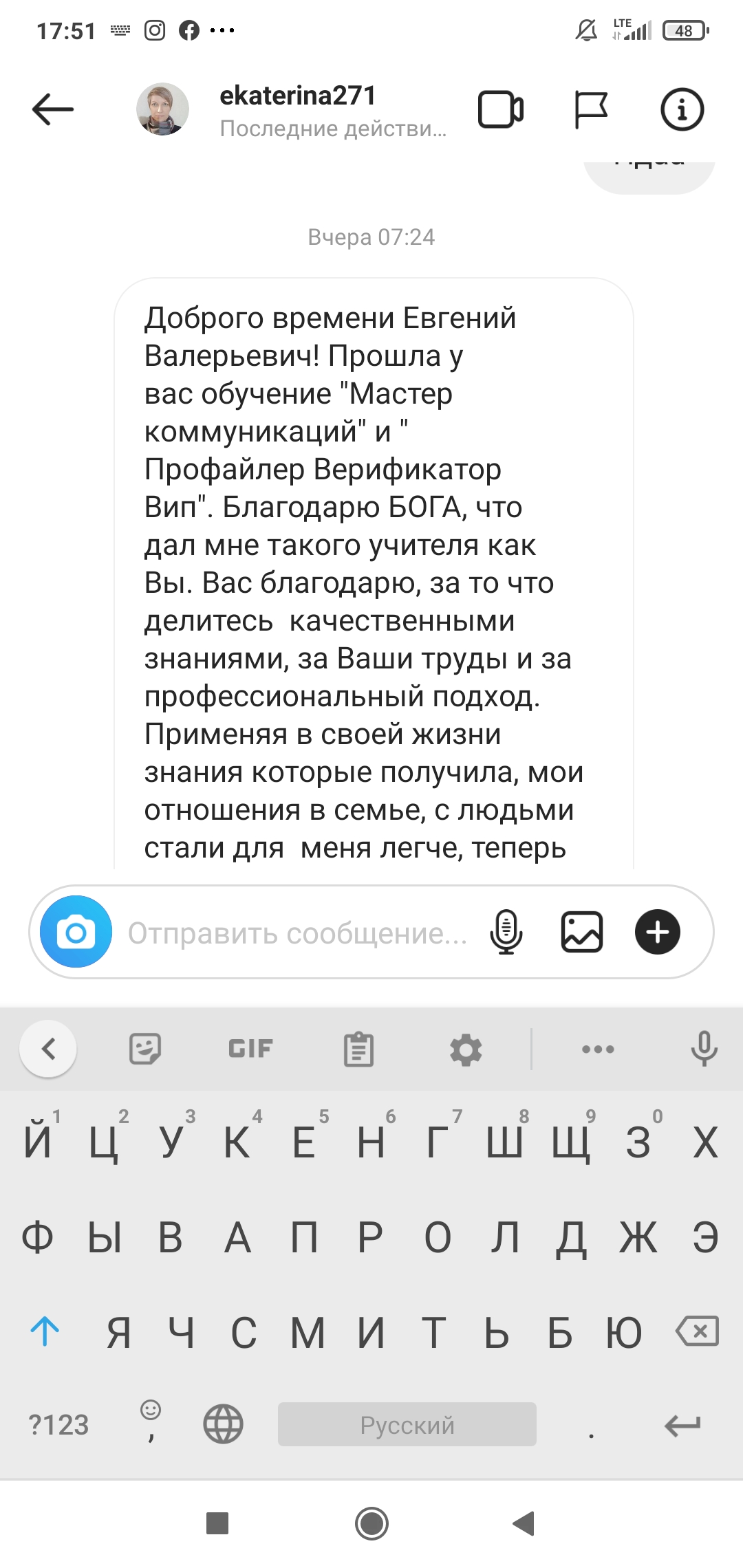The width and height of the screenshot is (743, 1568).
Task: Open the GIF keyboard search
Action: click(250, 1049)
